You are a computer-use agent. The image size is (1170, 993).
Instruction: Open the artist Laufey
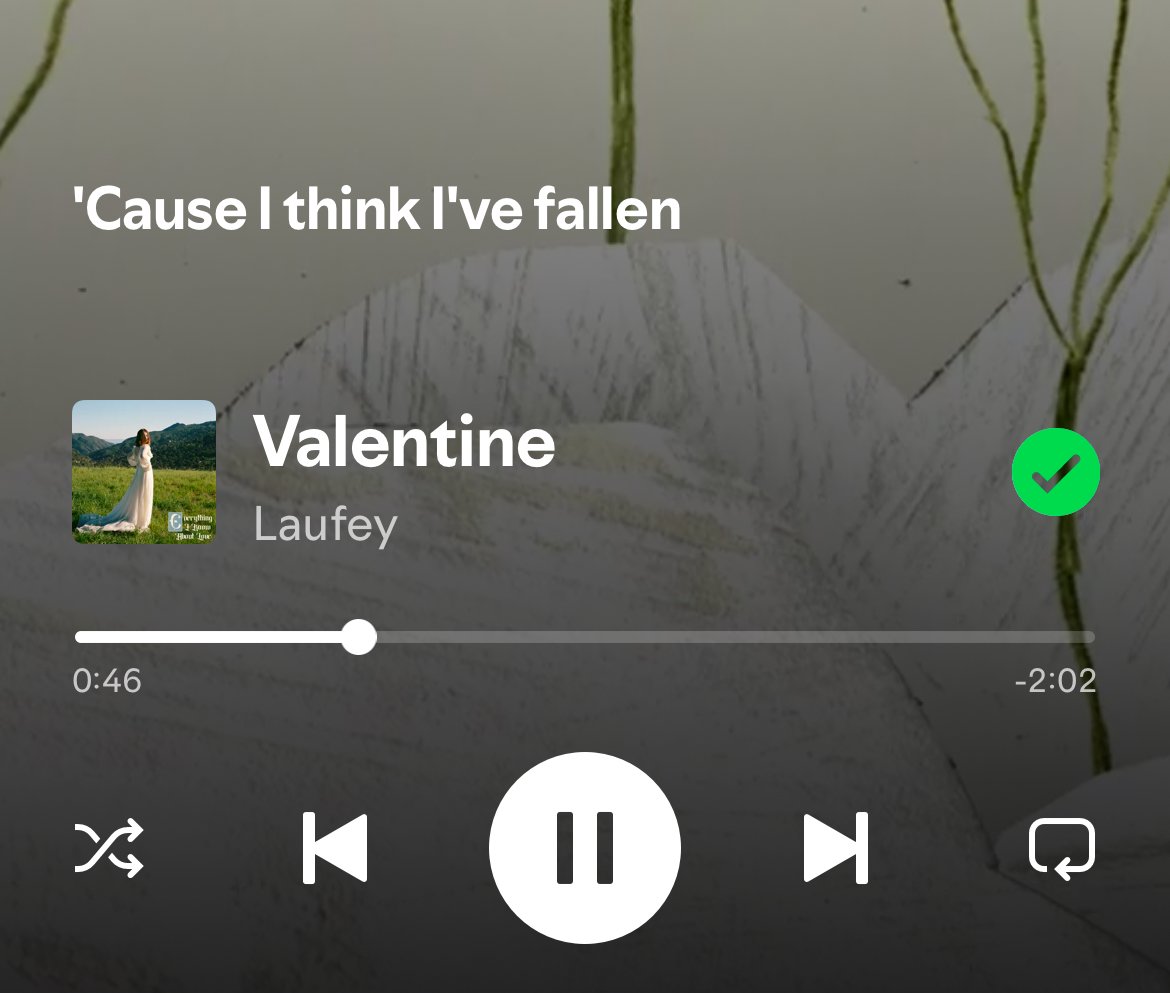(325, 525)
